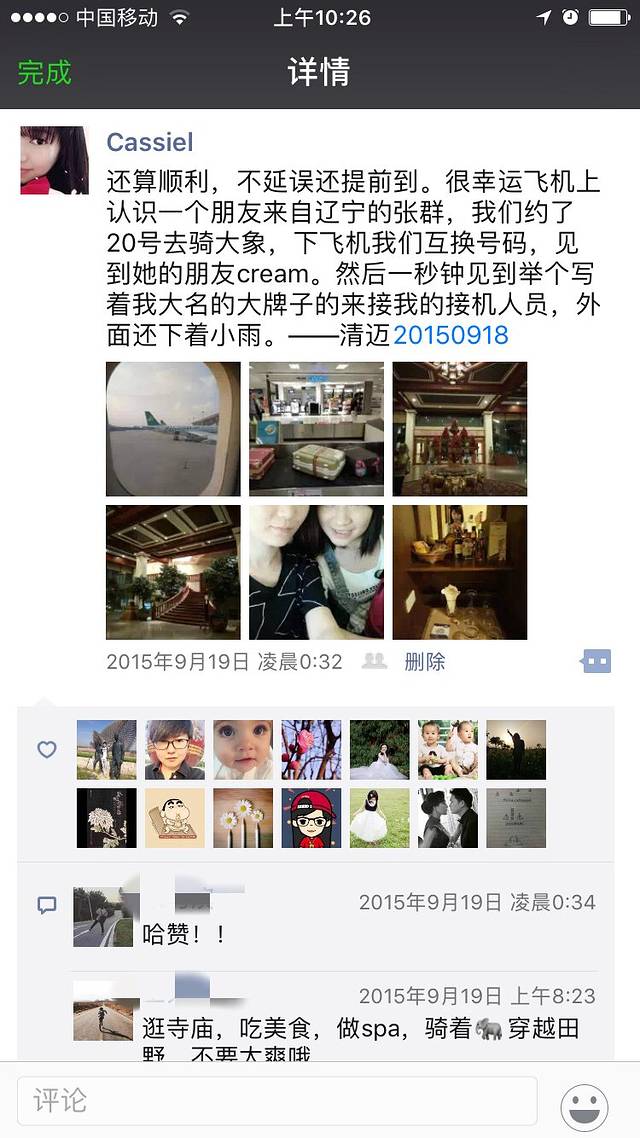
Task: View the lobby staircase photo
Action: pos(173,572)
